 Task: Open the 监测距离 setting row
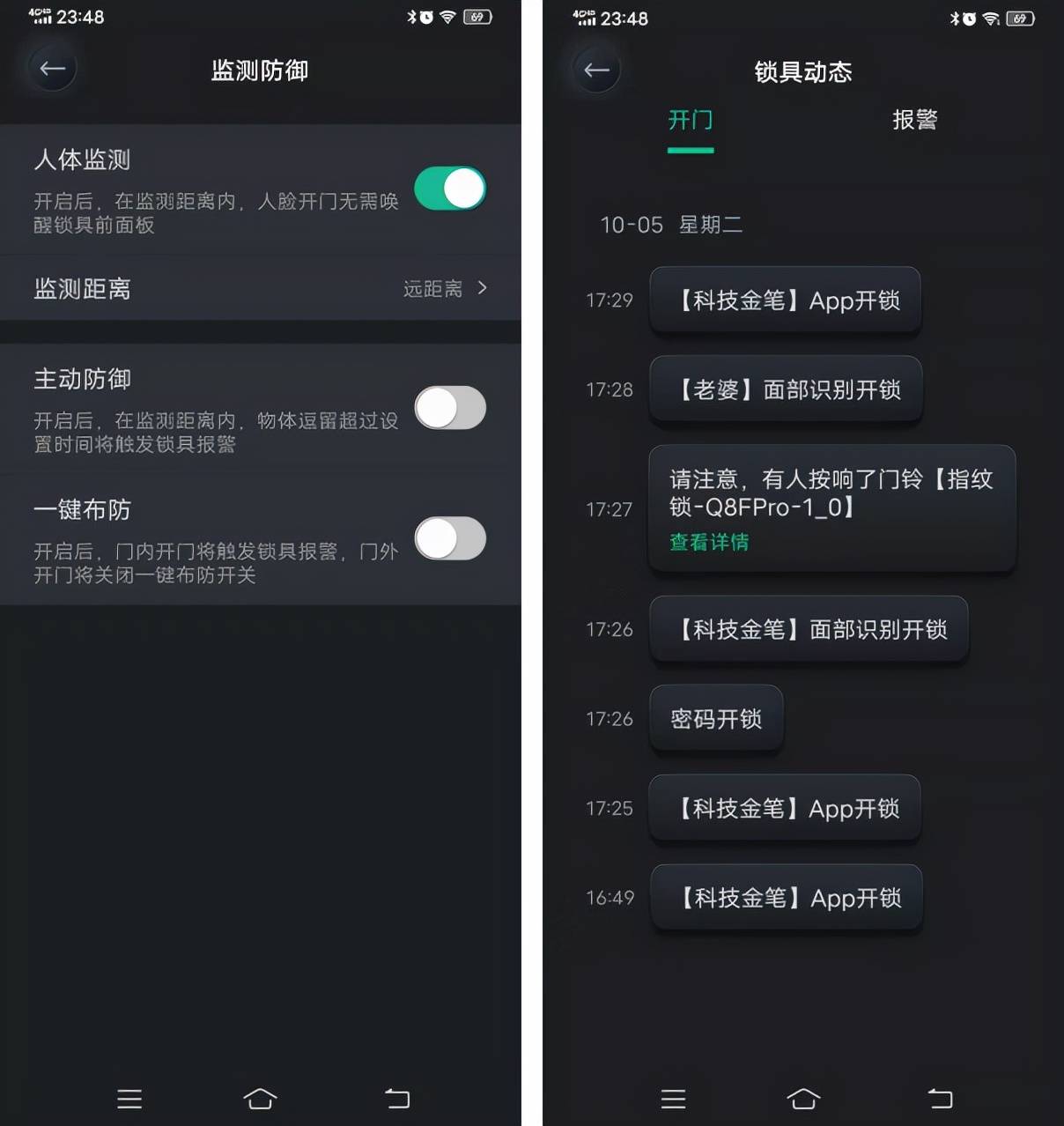[260, 289]
